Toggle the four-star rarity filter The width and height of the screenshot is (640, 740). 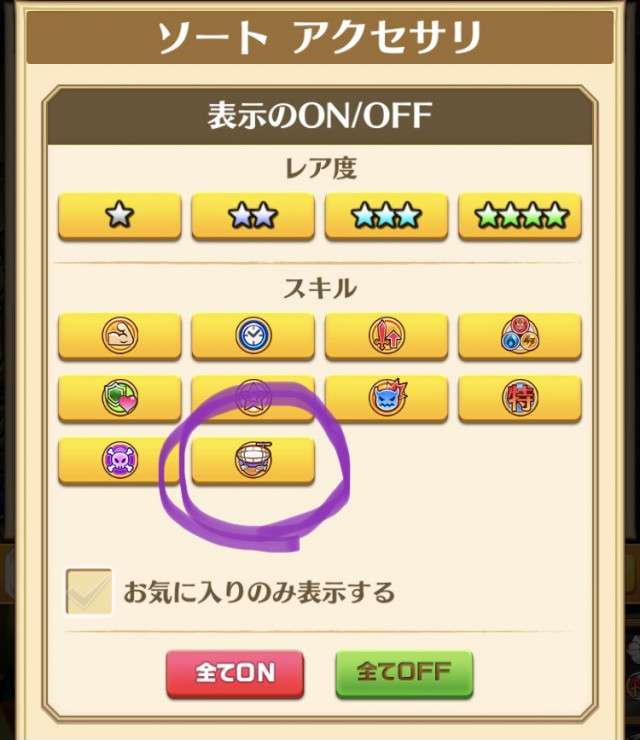(519, 215)
